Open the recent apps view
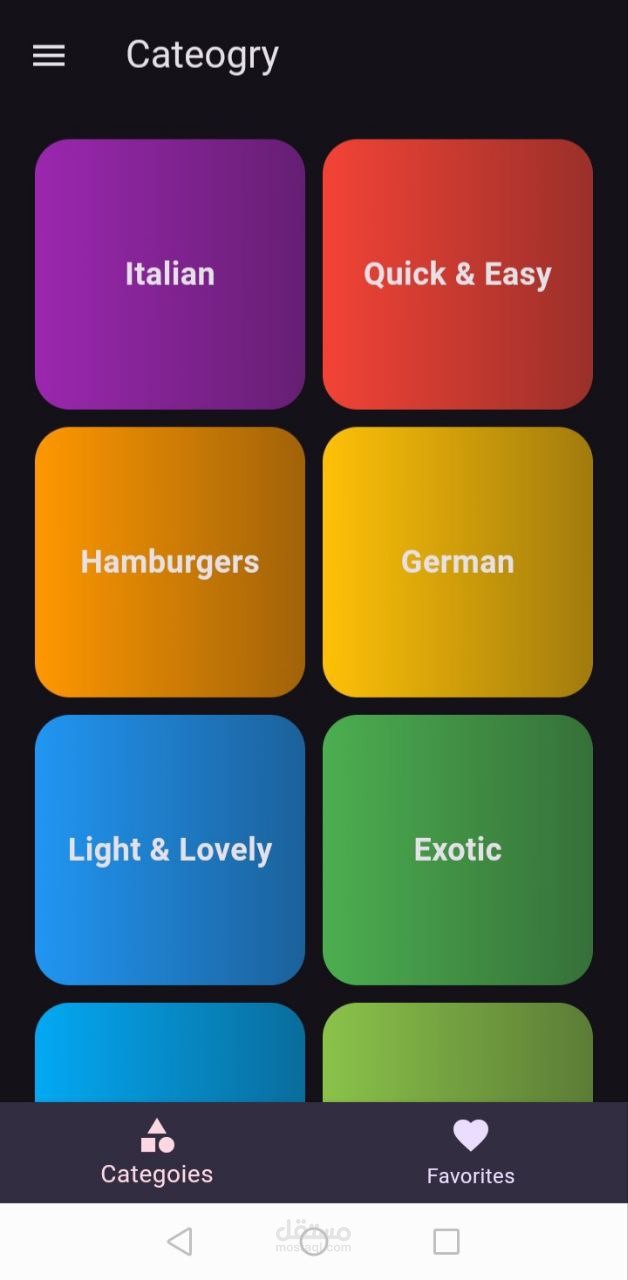 click(446, 1242)
